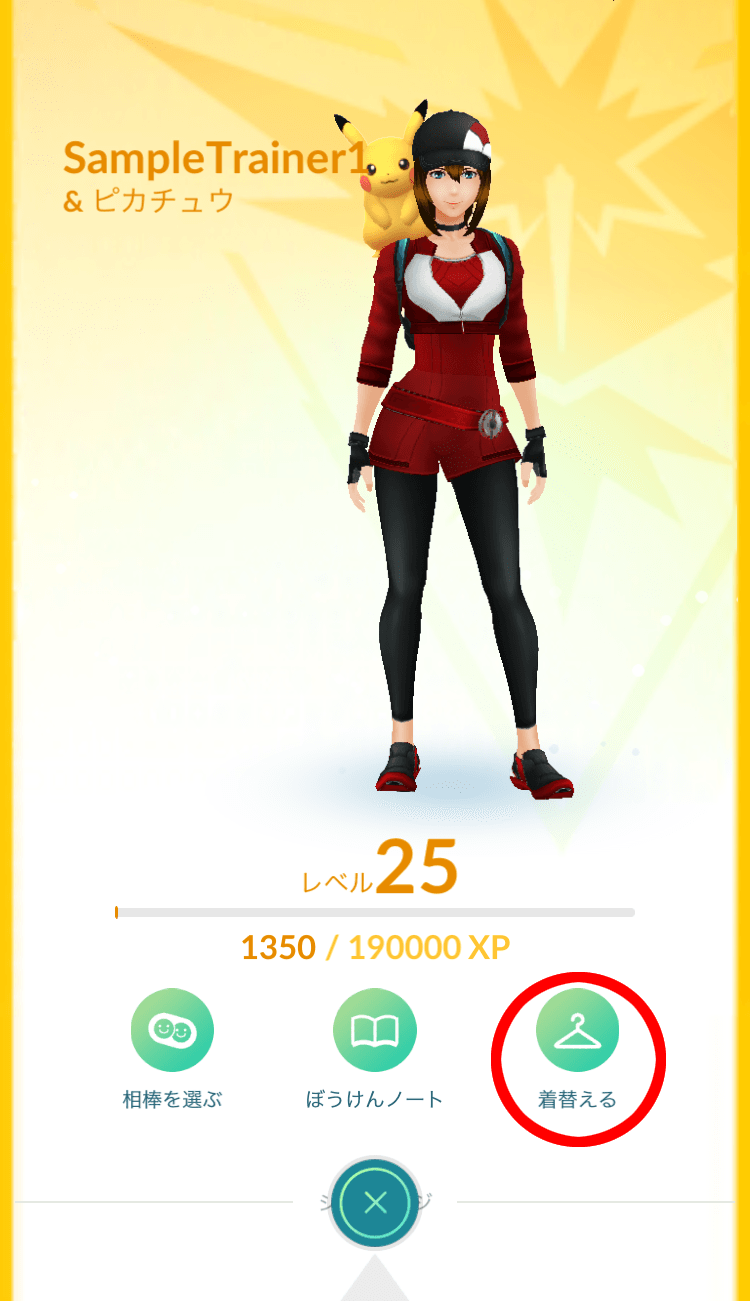Open the ぼうけんノート journal
The image size is (750, 1301).
[x=375, y=1031]
